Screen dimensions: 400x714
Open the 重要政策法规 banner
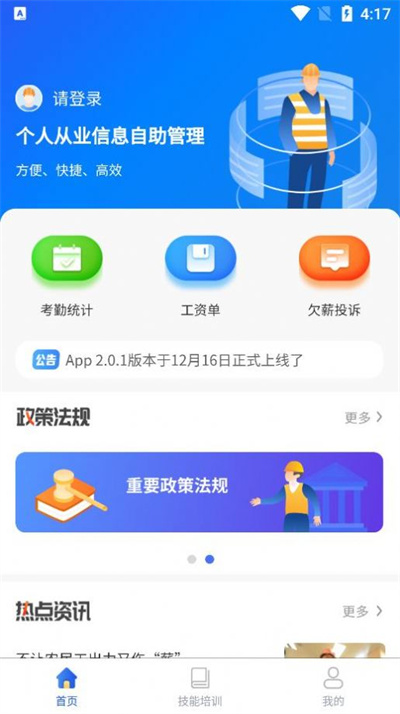200,492
